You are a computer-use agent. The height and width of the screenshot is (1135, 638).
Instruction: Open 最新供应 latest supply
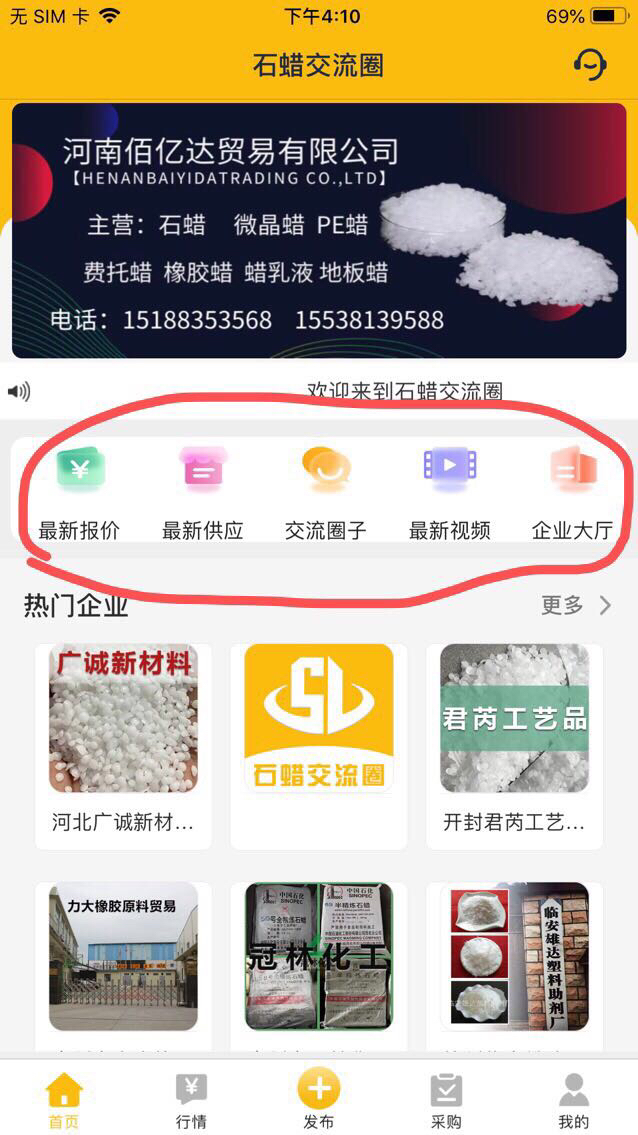point(203,494)
